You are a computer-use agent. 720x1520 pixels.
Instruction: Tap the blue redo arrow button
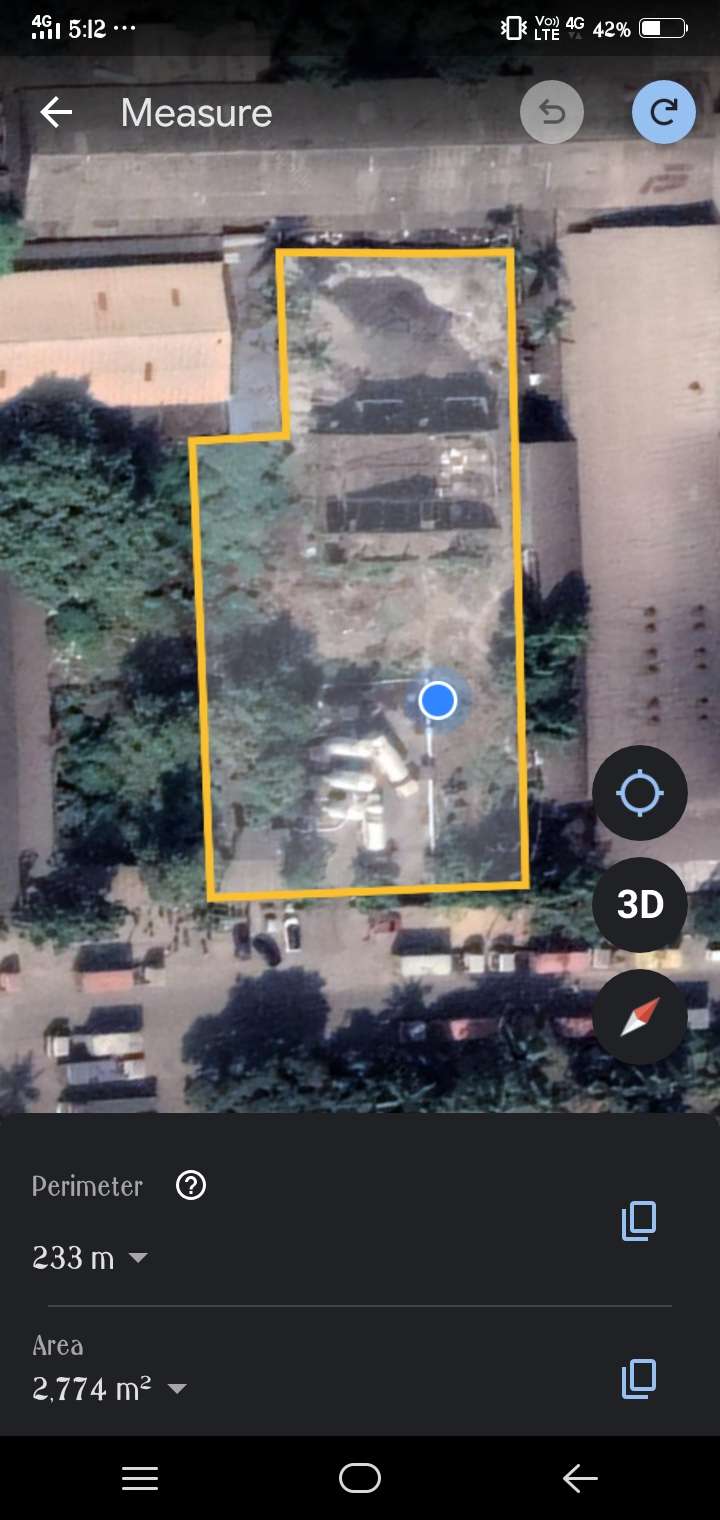pos(664,112)
